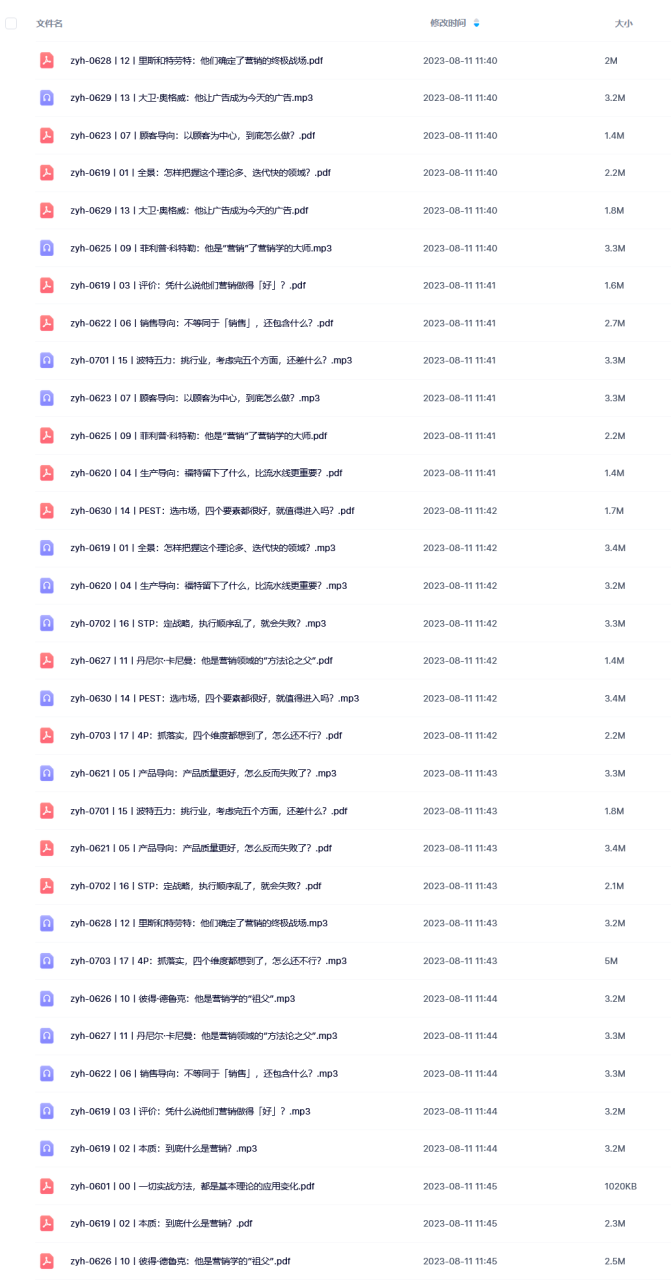Sort the list by 文件名 header
The height and width of the screenshot is (1280, 671).
point(49,23)
